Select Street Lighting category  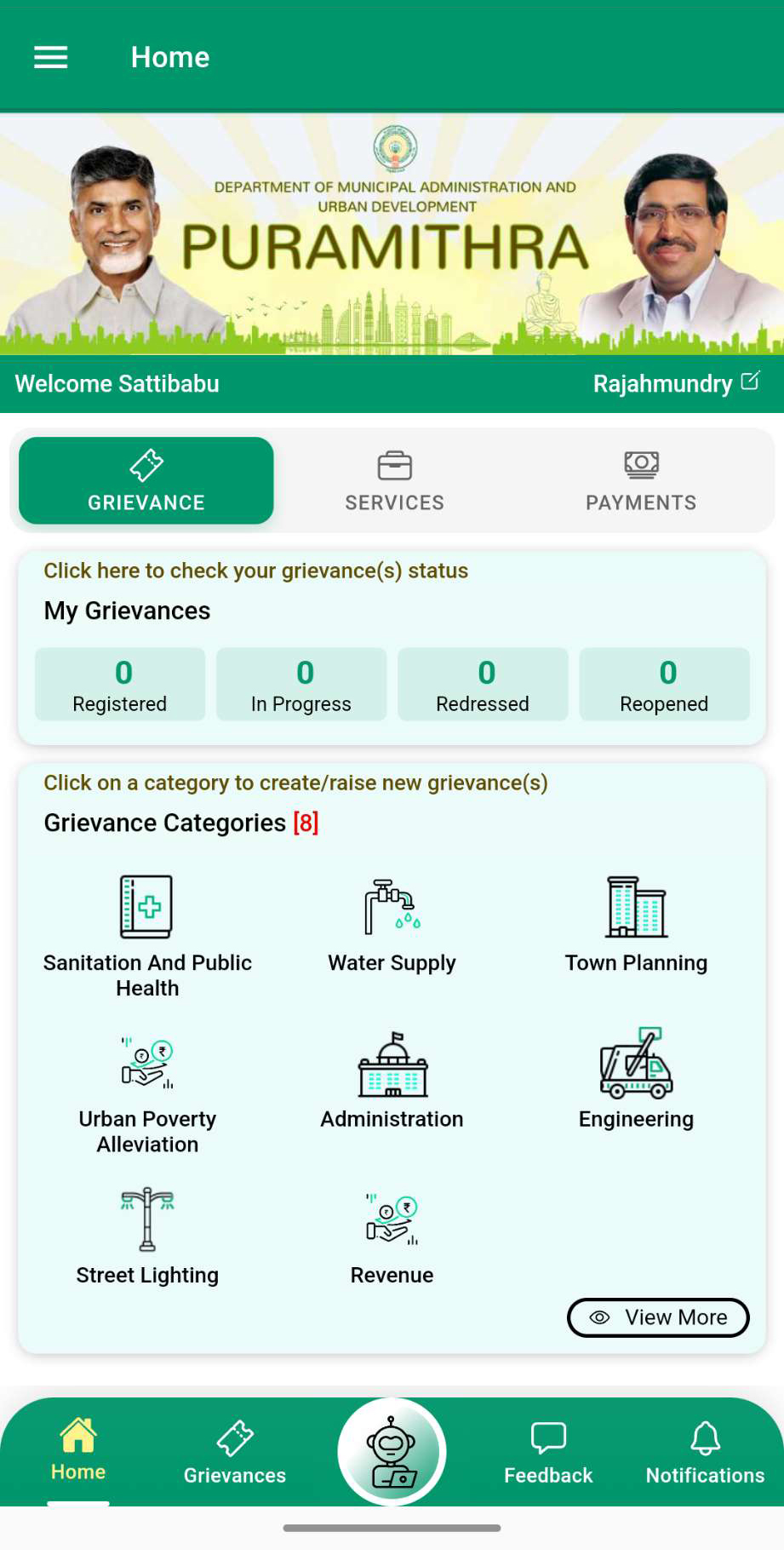(x=147, y=1236)
